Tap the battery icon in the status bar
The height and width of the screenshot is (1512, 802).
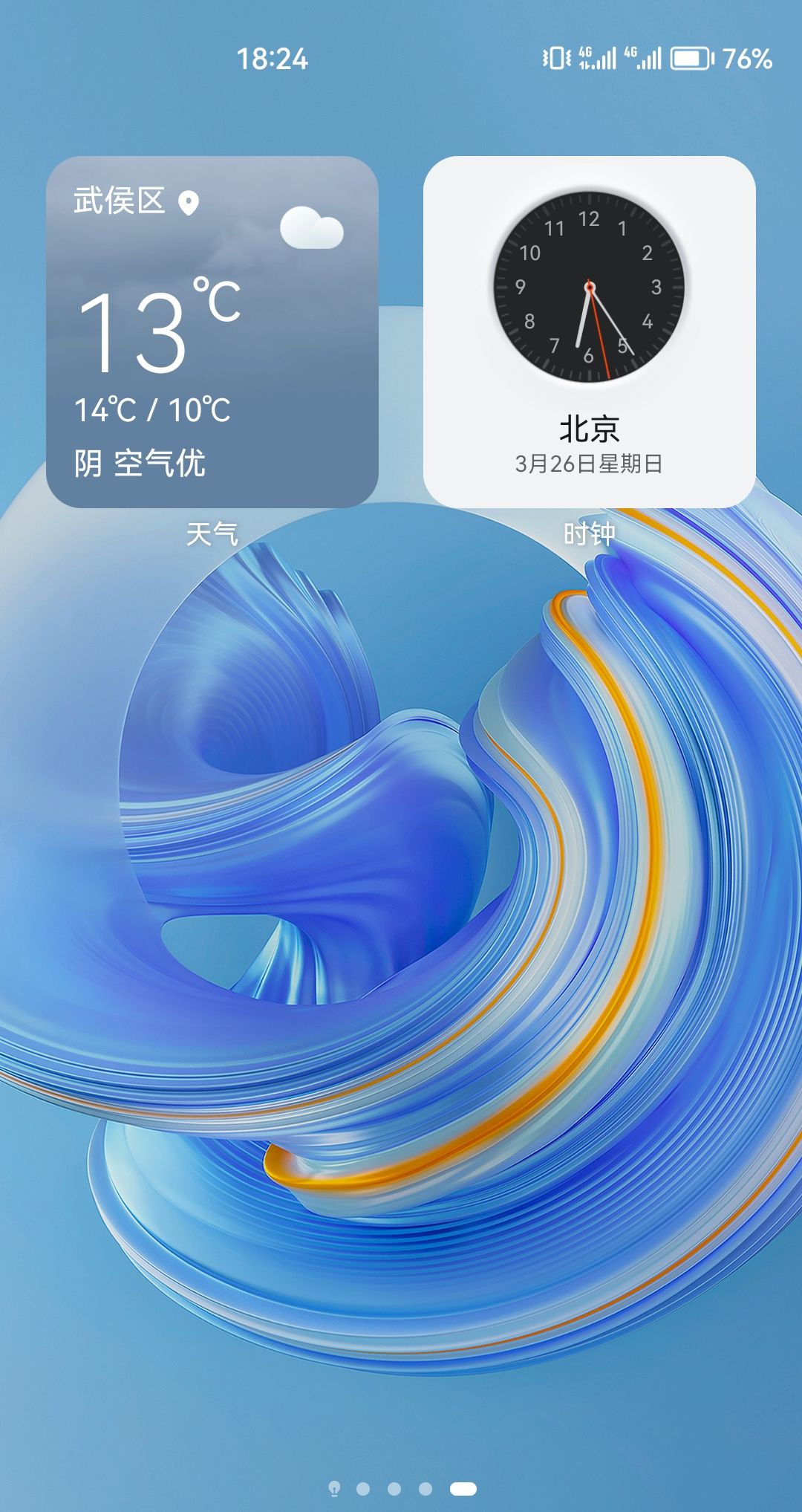(691, 59)
